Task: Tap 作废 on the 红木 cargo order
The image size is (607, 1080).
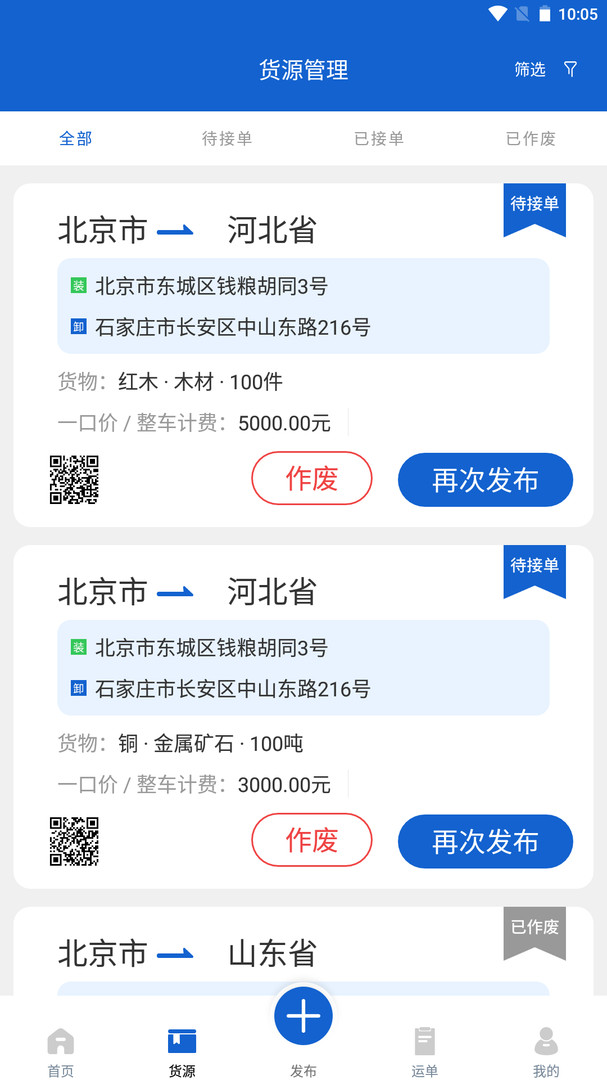Action: [311, 479]
